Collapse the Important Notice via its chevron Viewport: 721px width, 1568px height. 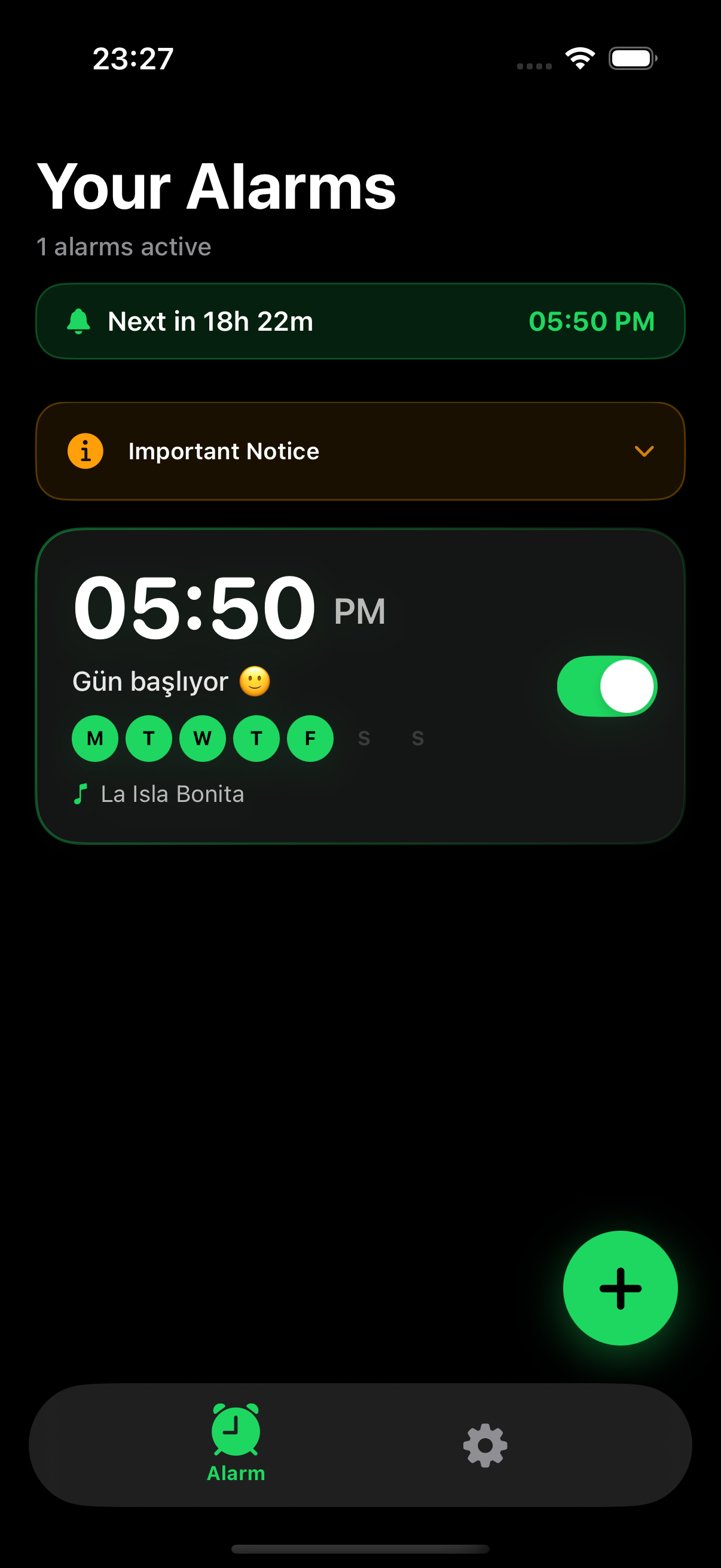coord(645,452)
